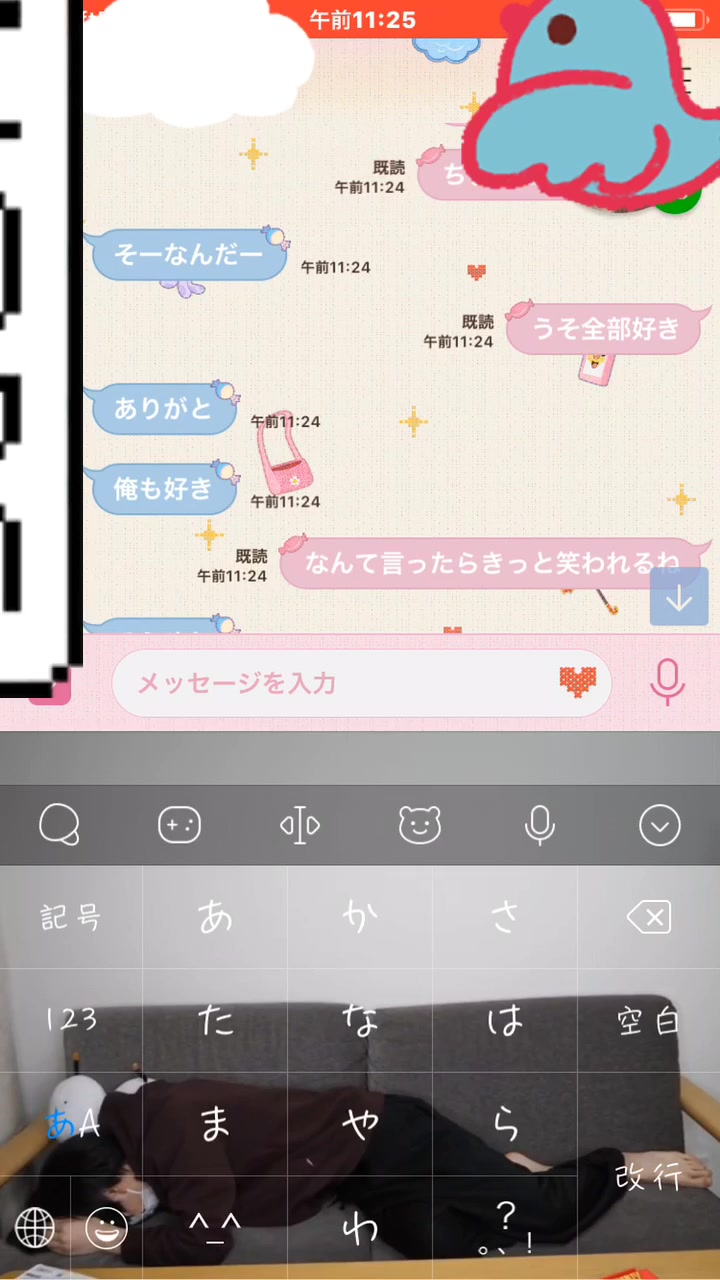Open the bear sticker panel

tap(419, 826)
